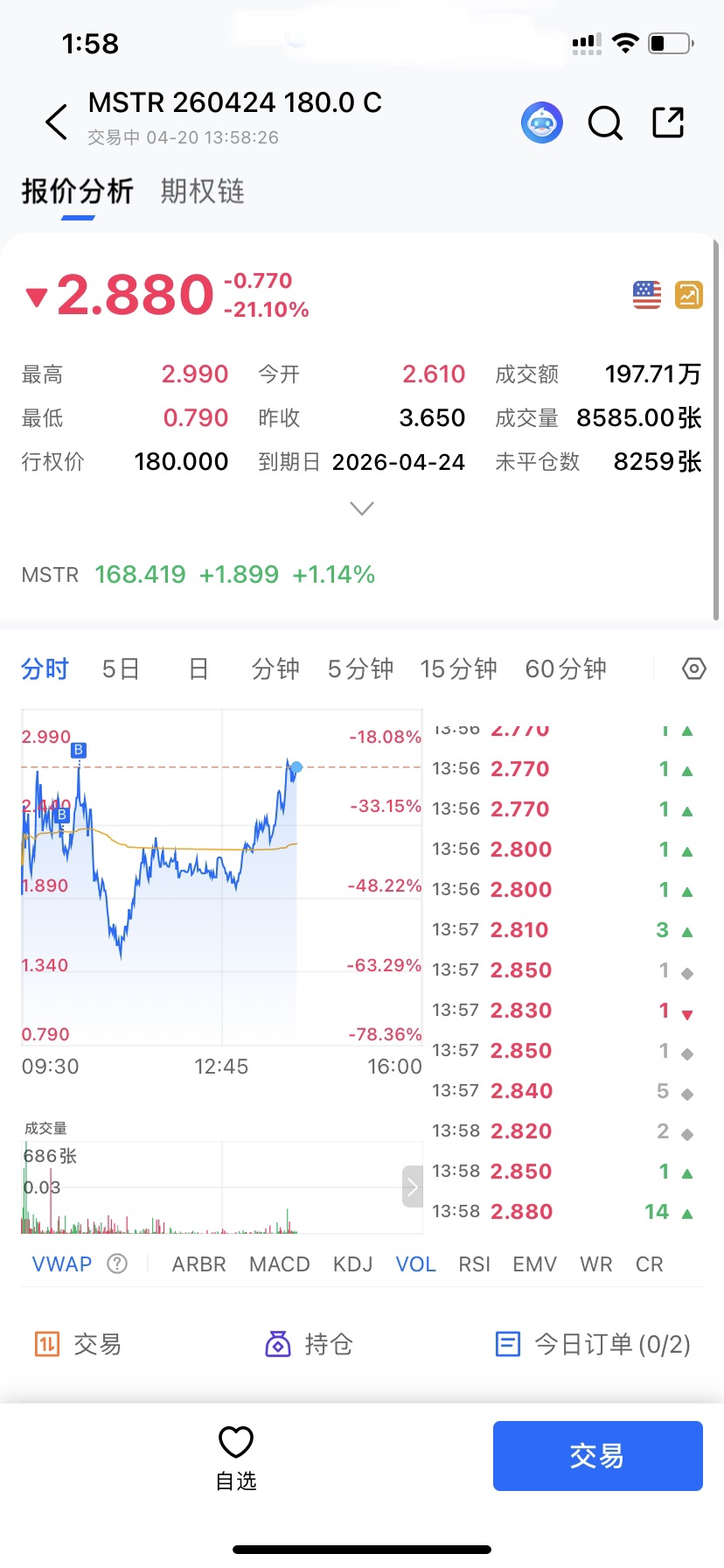Switch chart to 60分钟 interval
Screen dimensions: 724x1568
(x=566, y=669)
